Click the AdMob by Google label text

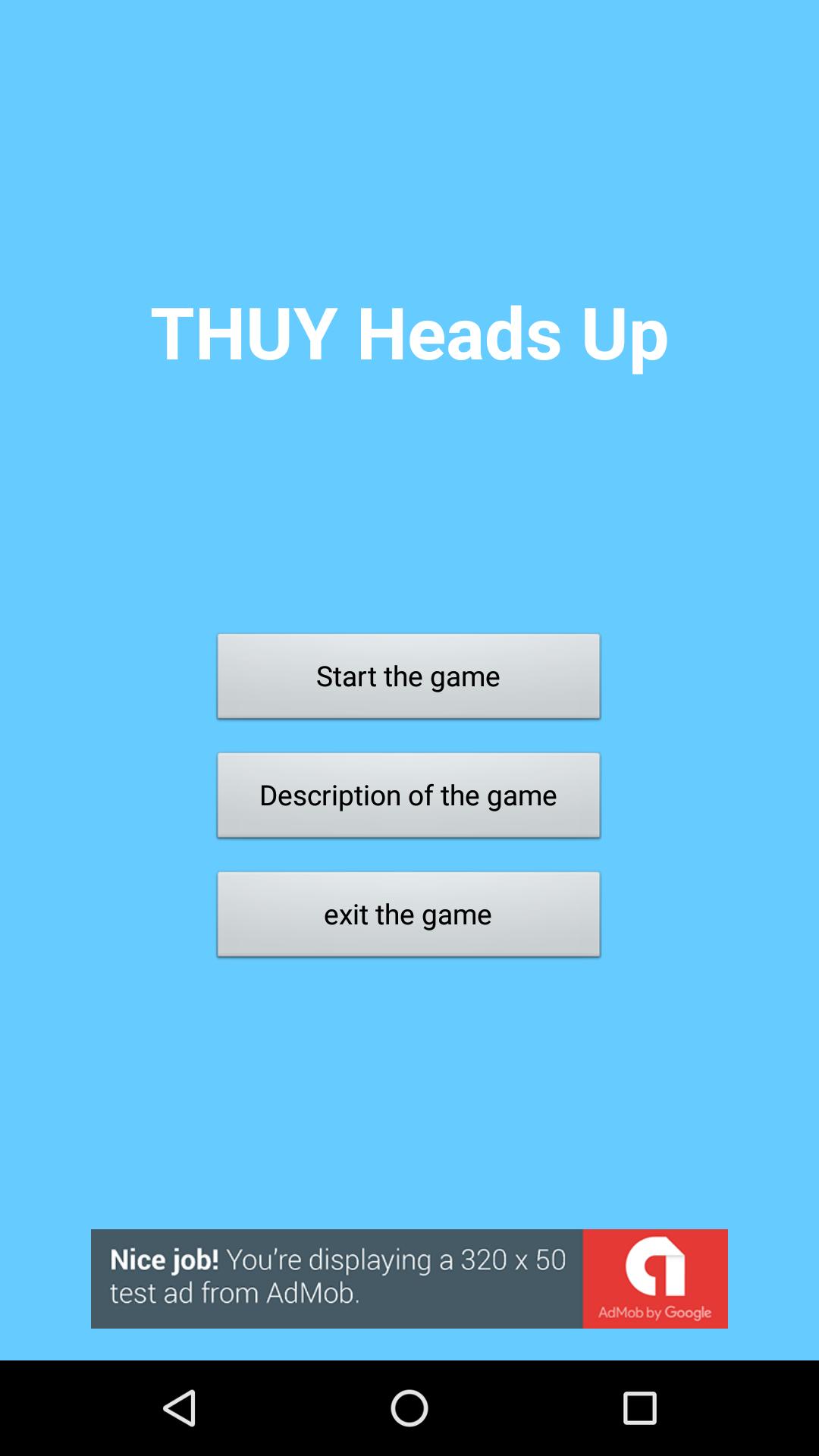pyautogui.click(x=655, y=1313)
